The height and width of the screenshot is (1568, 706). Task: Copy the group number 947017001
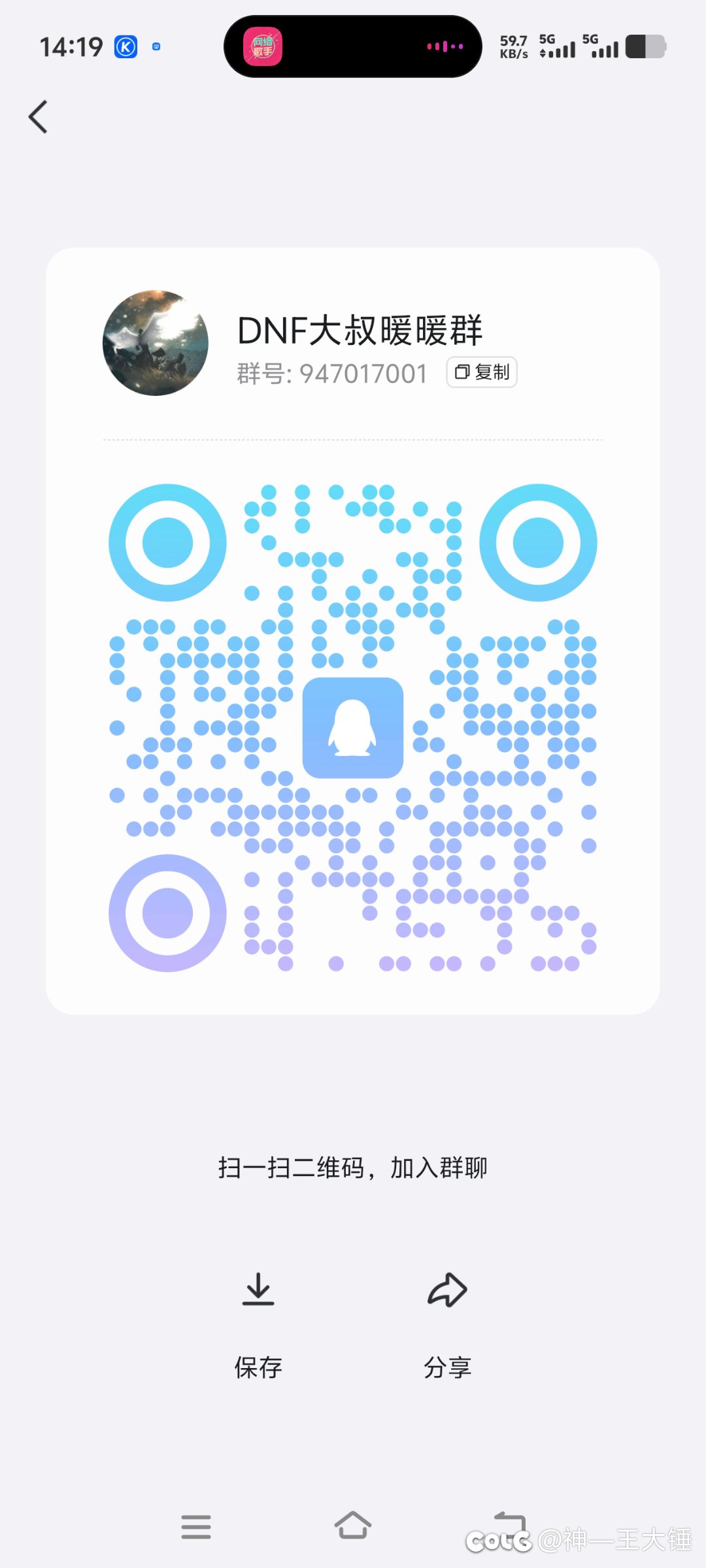482,372
